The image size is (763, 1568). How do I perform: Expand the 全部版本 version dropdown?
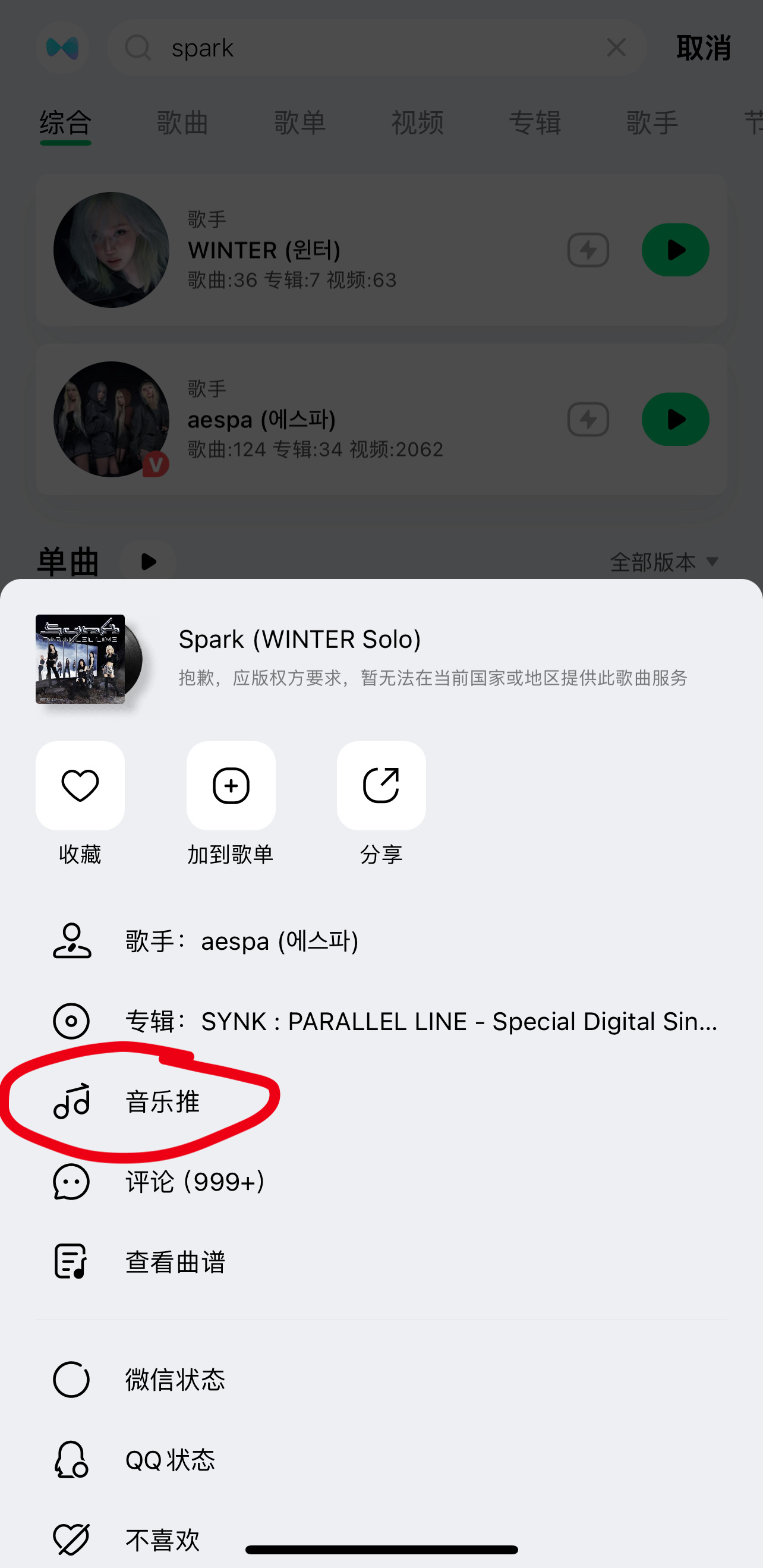[663, 561]
